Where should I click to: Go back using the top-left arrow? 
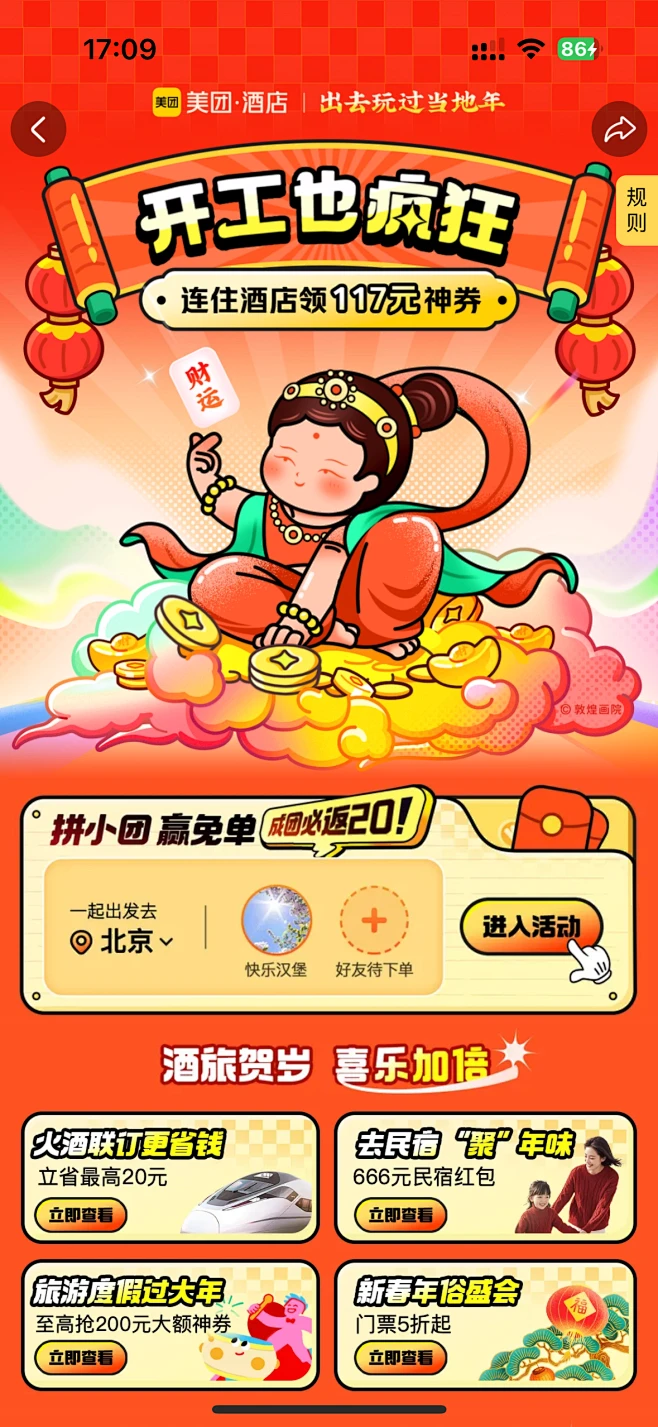[38, 129]
